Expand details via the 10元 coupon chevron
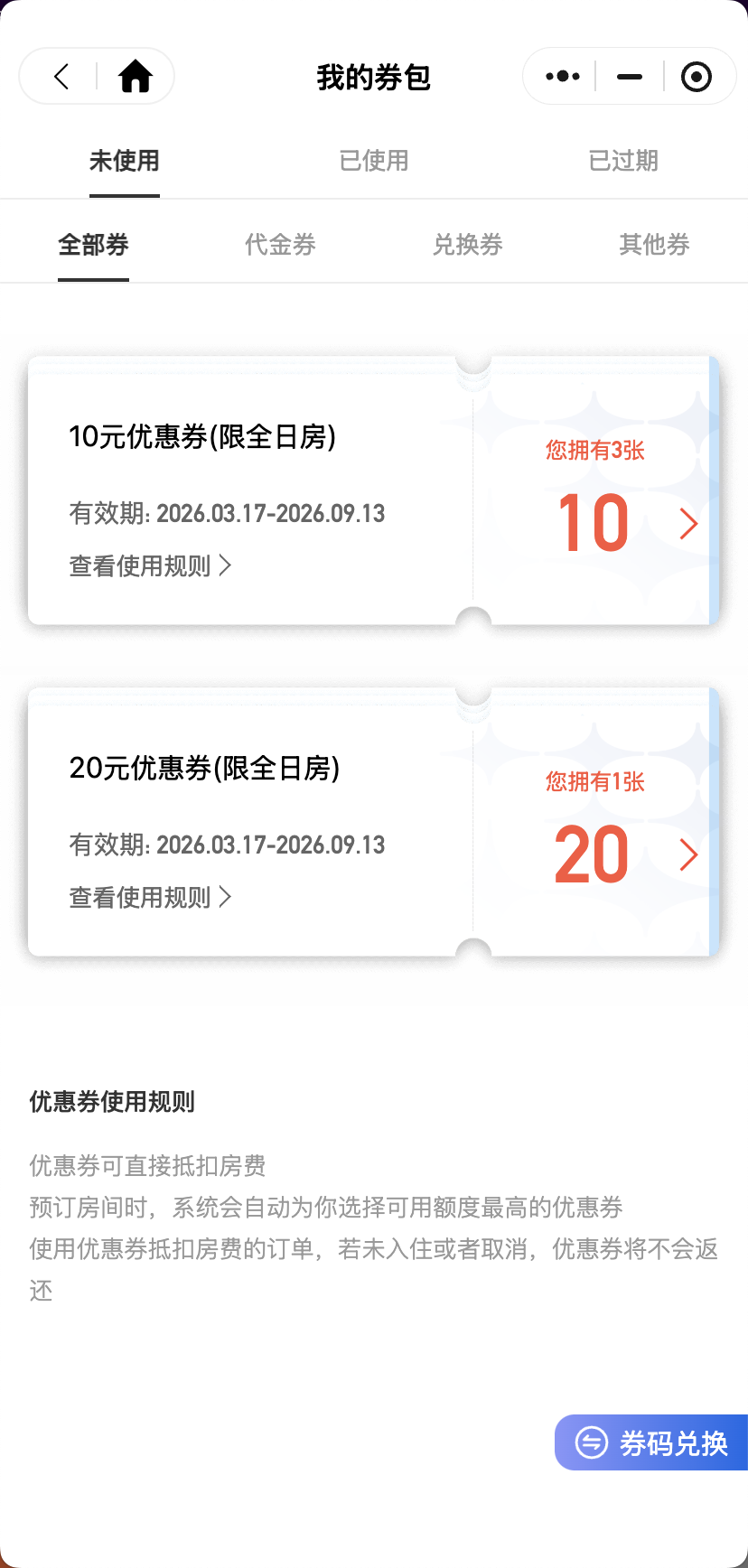748x1568 pixels. 688,524
